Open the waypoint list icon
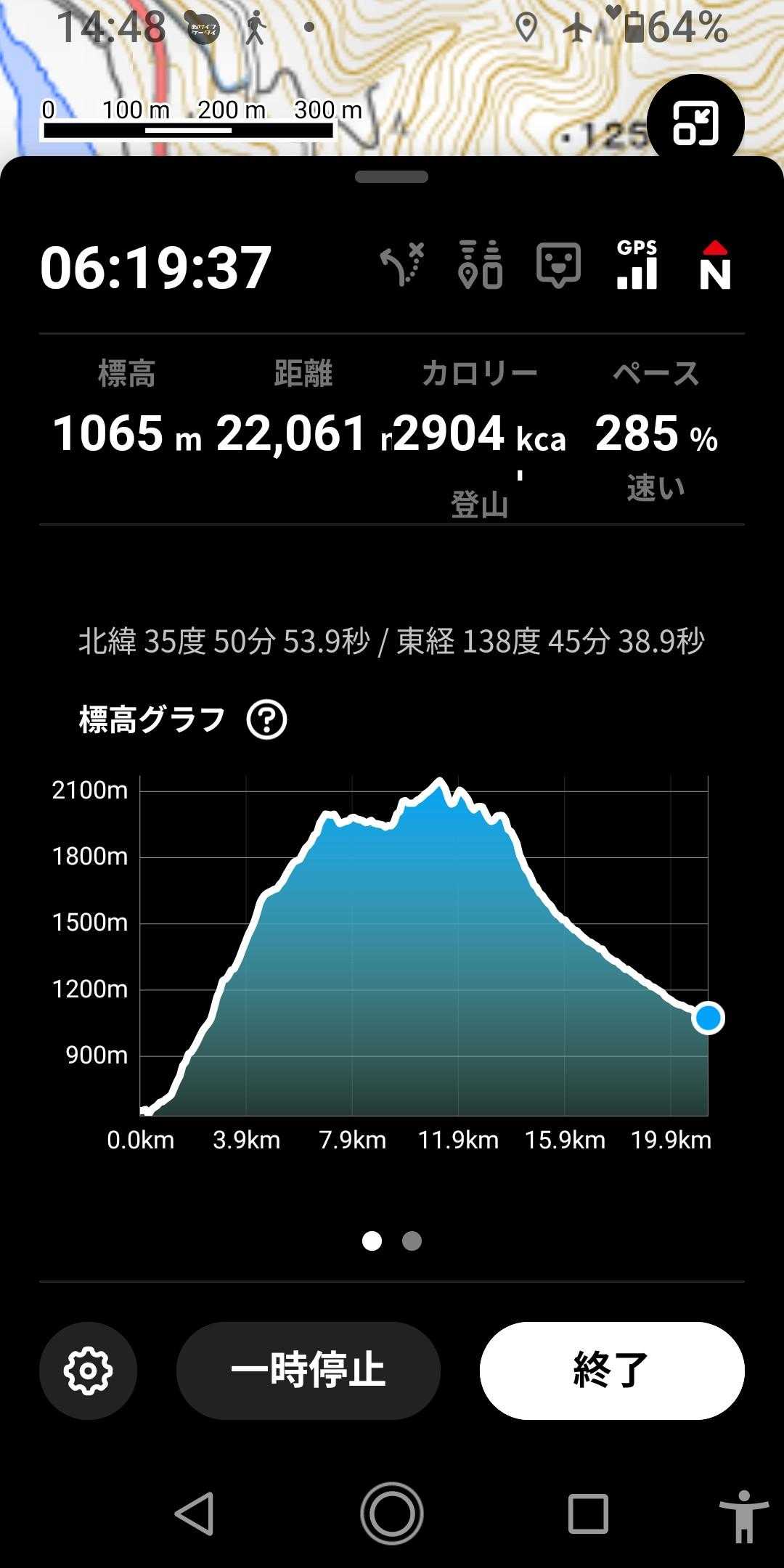 481,266
